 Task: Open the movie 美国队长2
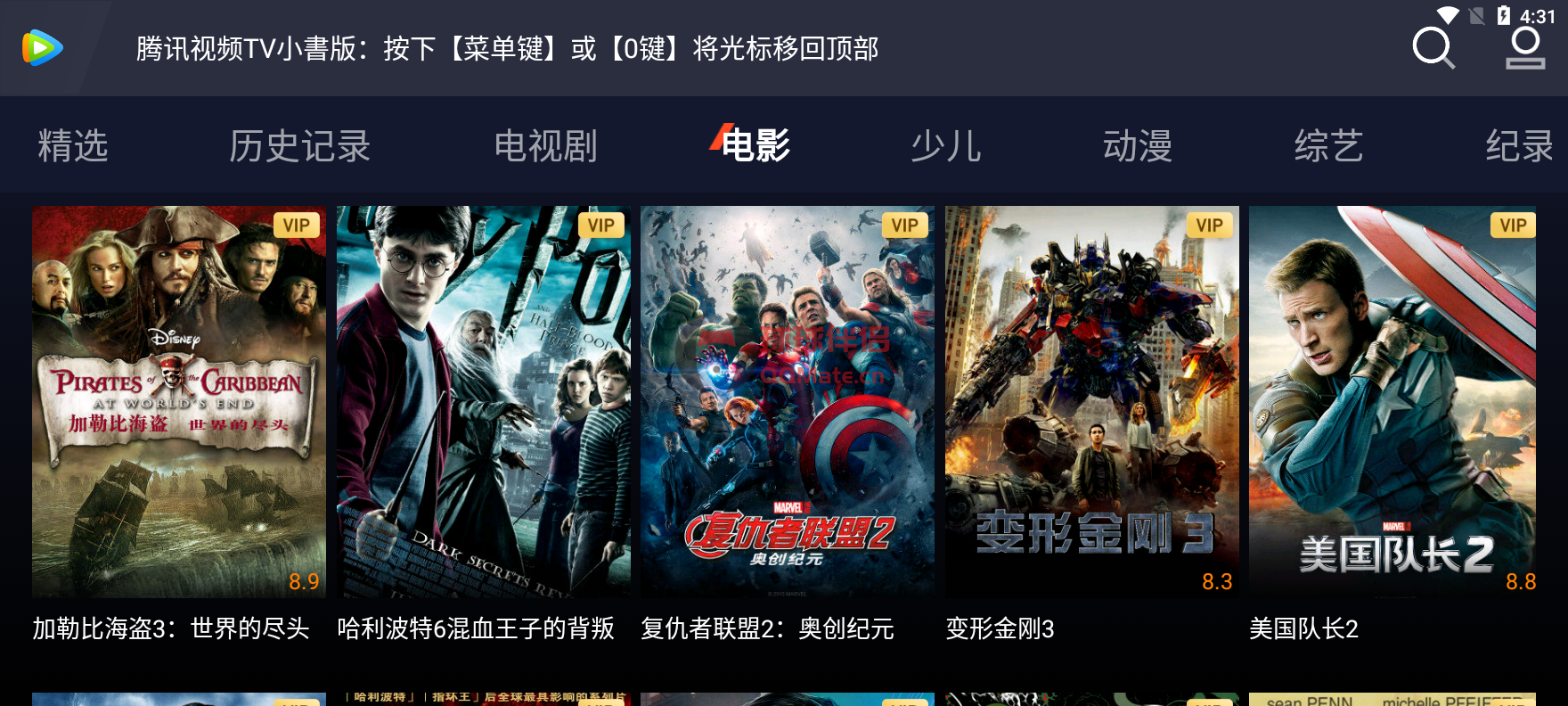pos(1392,402)
